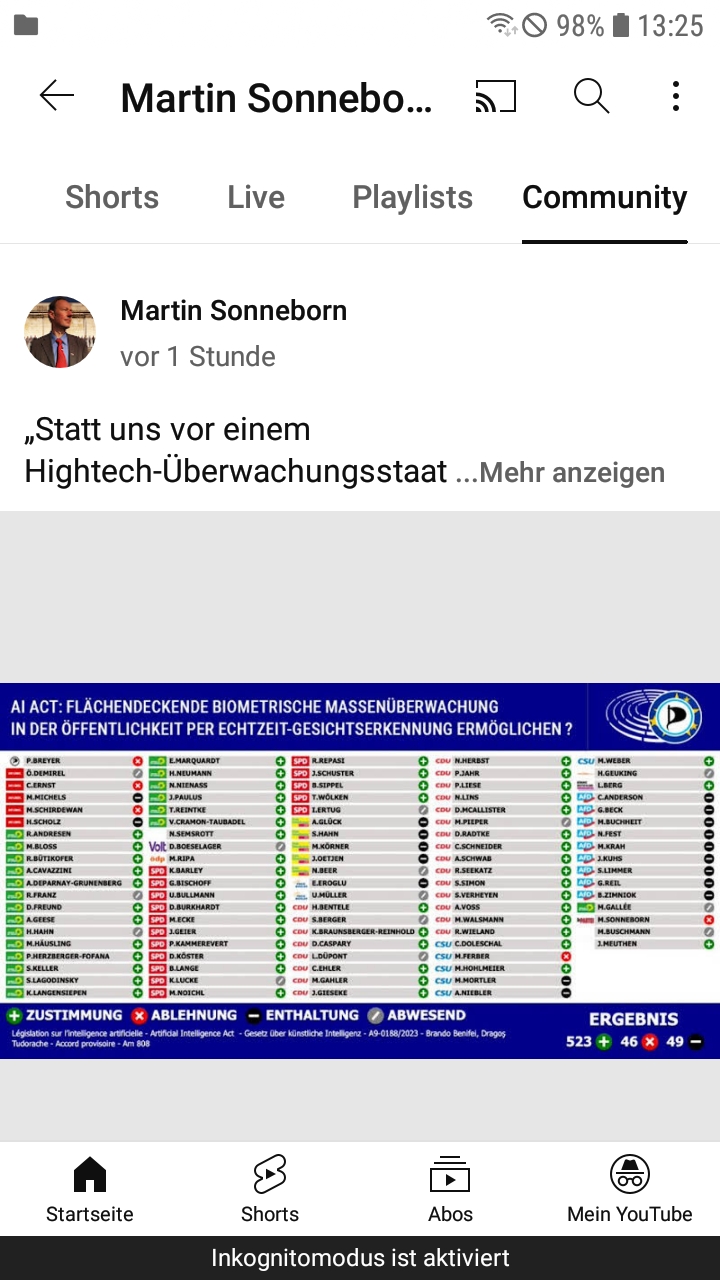Open the AI Act voting image
The image size is (720, 1280).
[x=360, y=870]
